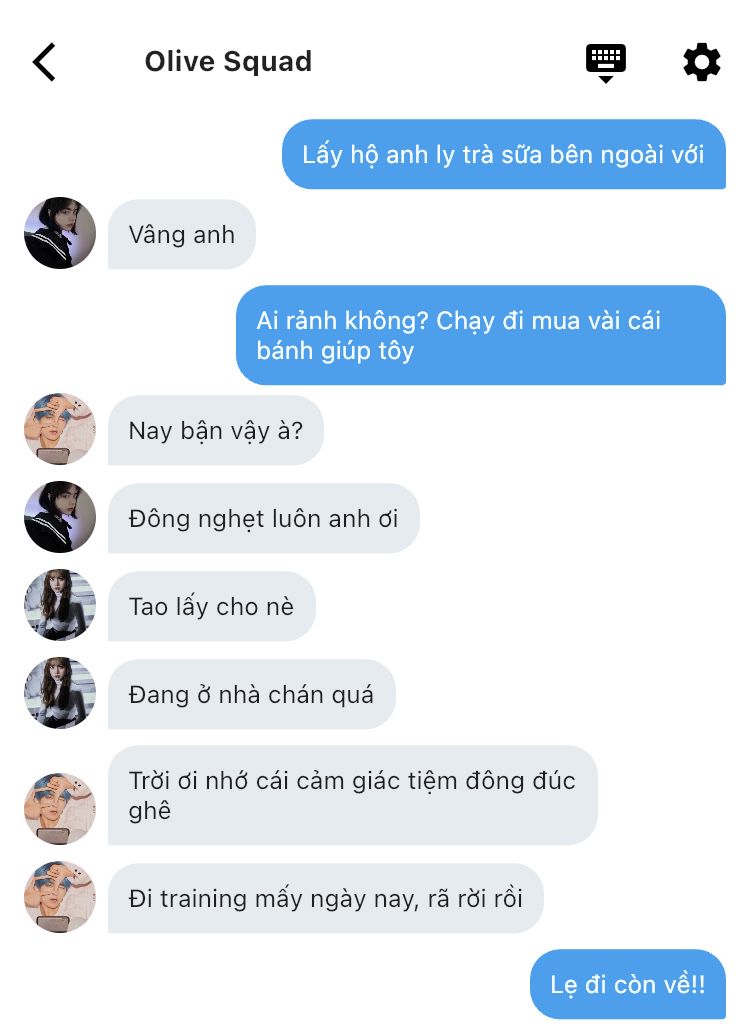Open the keyboard toggle icon
This screenshot has width=750, height=1033.
point(606,63)
